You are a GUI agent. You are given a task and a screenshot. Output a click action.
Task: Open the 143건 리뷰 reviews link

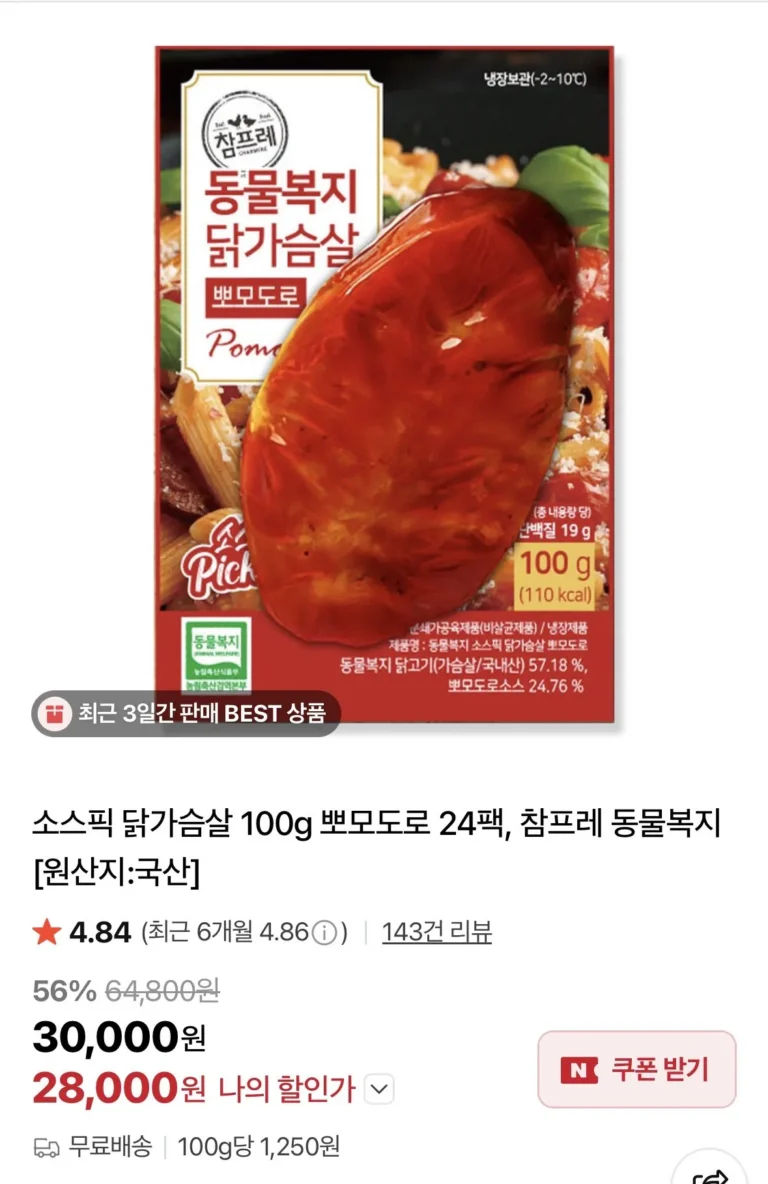pyautogui.click(x=436, y=933)
